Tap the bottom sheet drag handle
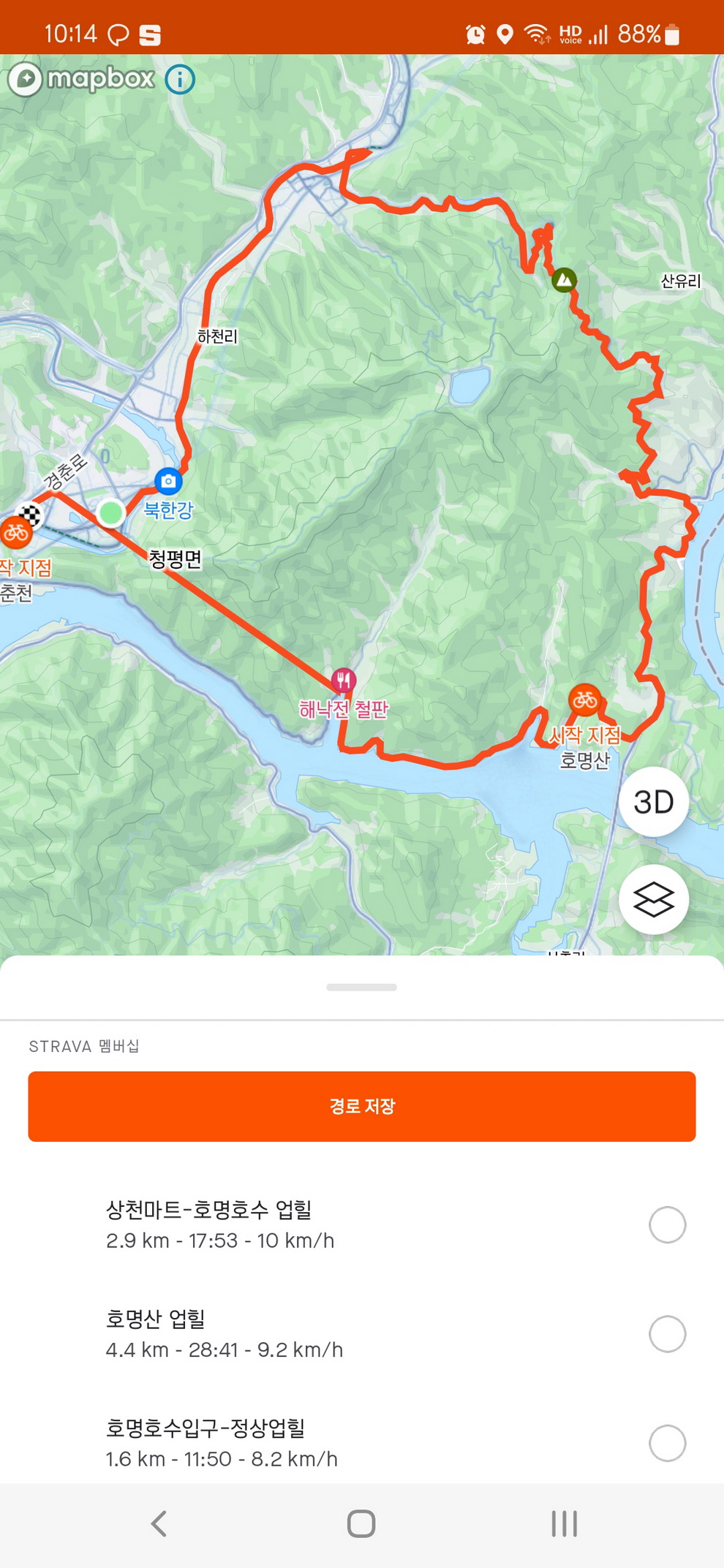This screenshot has height=1568, width=724. pos(362,987)
